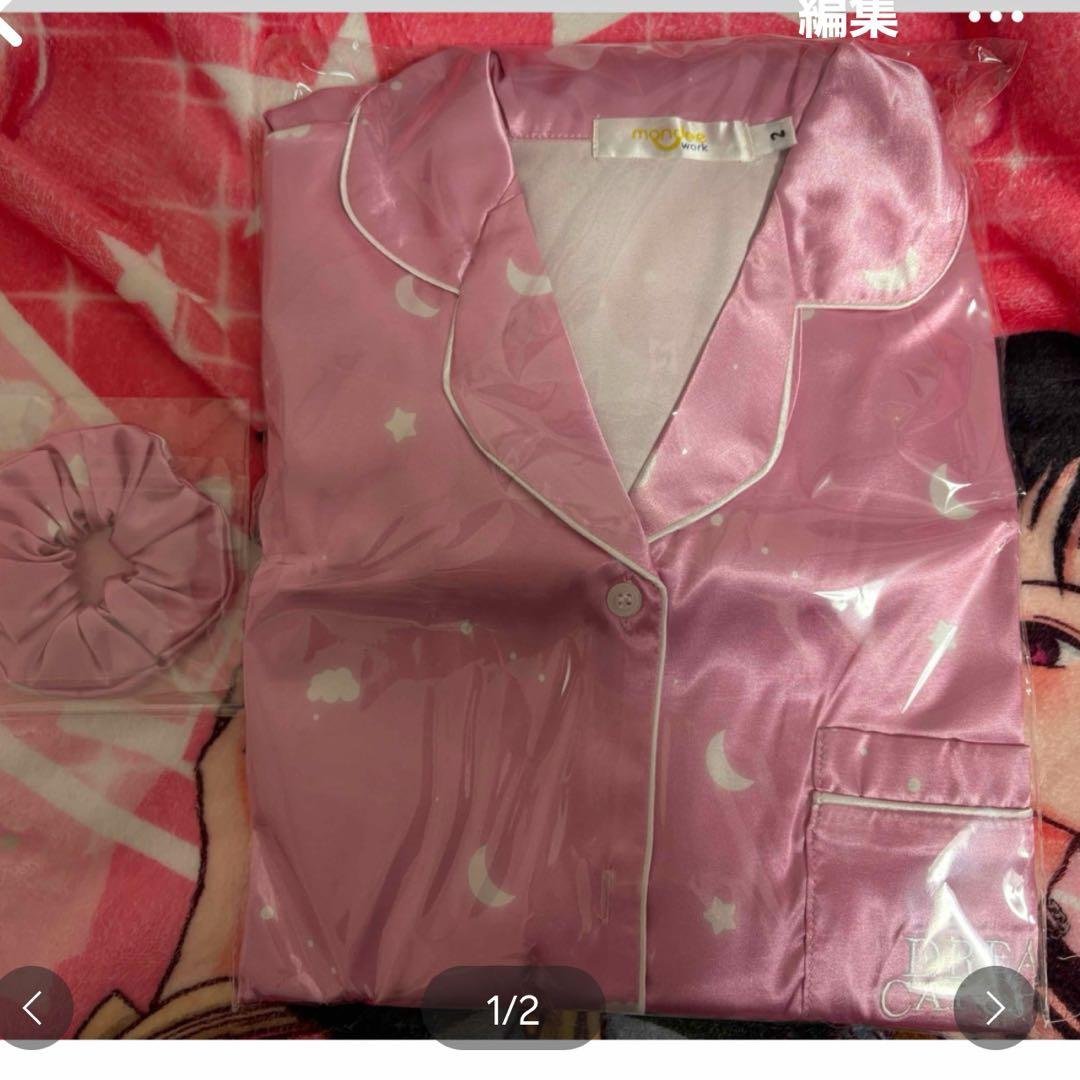Go back using the top-left arrow
The image size is (1080, 1080).
coord(10,30)
